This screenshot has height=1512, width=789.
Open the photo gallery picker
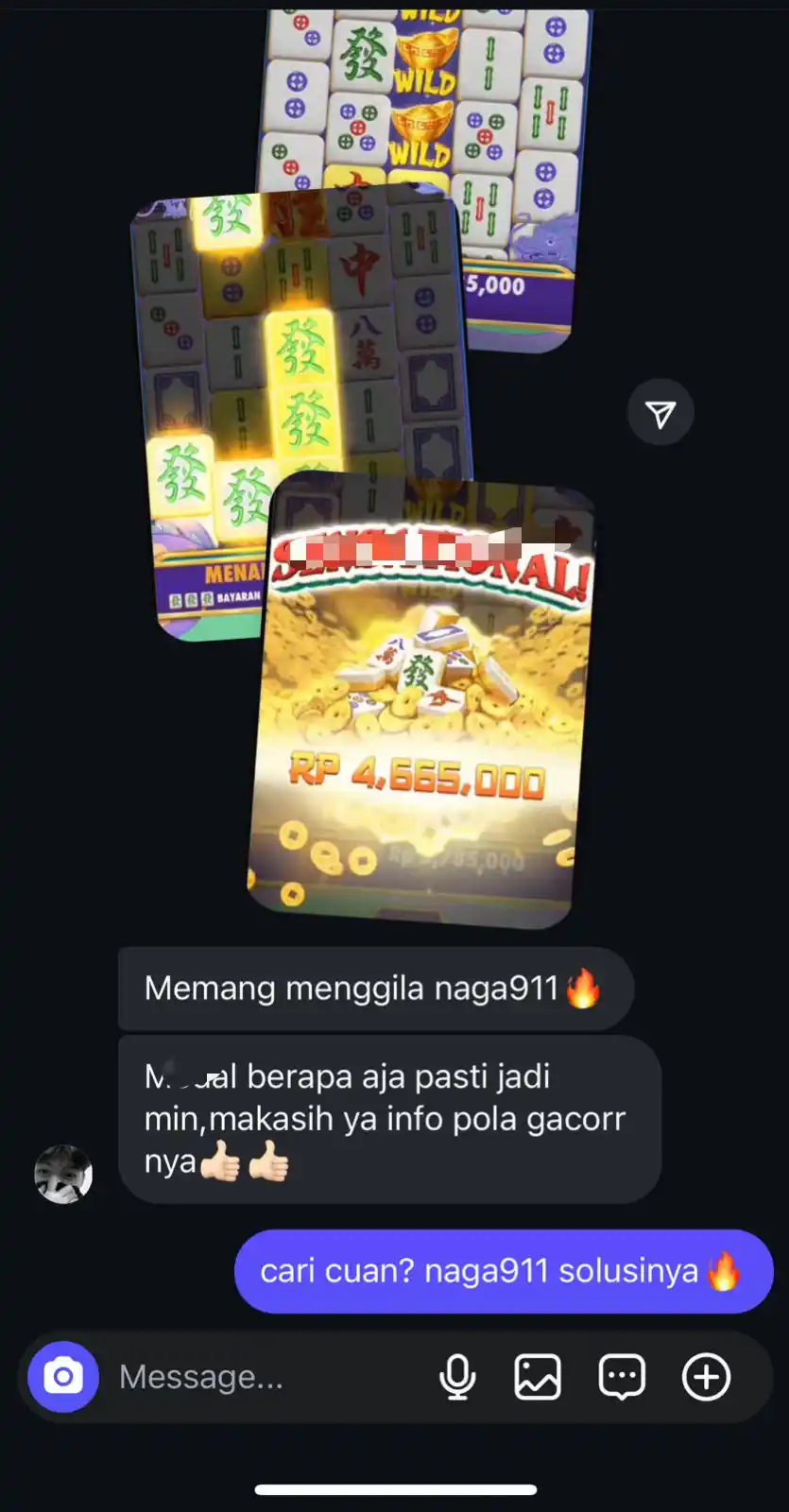click(538, 1377)
